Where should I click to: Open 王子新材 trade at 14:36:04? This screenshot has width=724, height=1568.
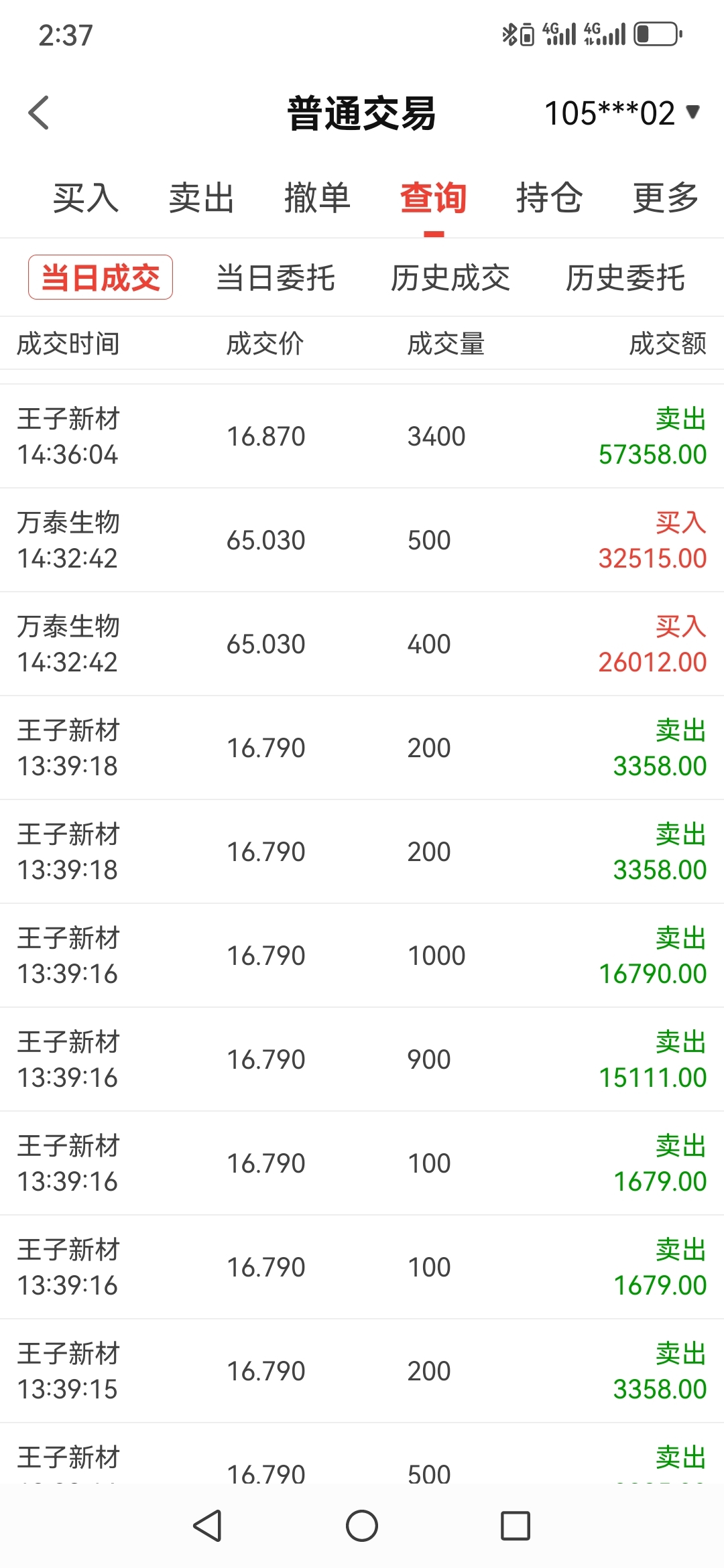click(362, 436)
